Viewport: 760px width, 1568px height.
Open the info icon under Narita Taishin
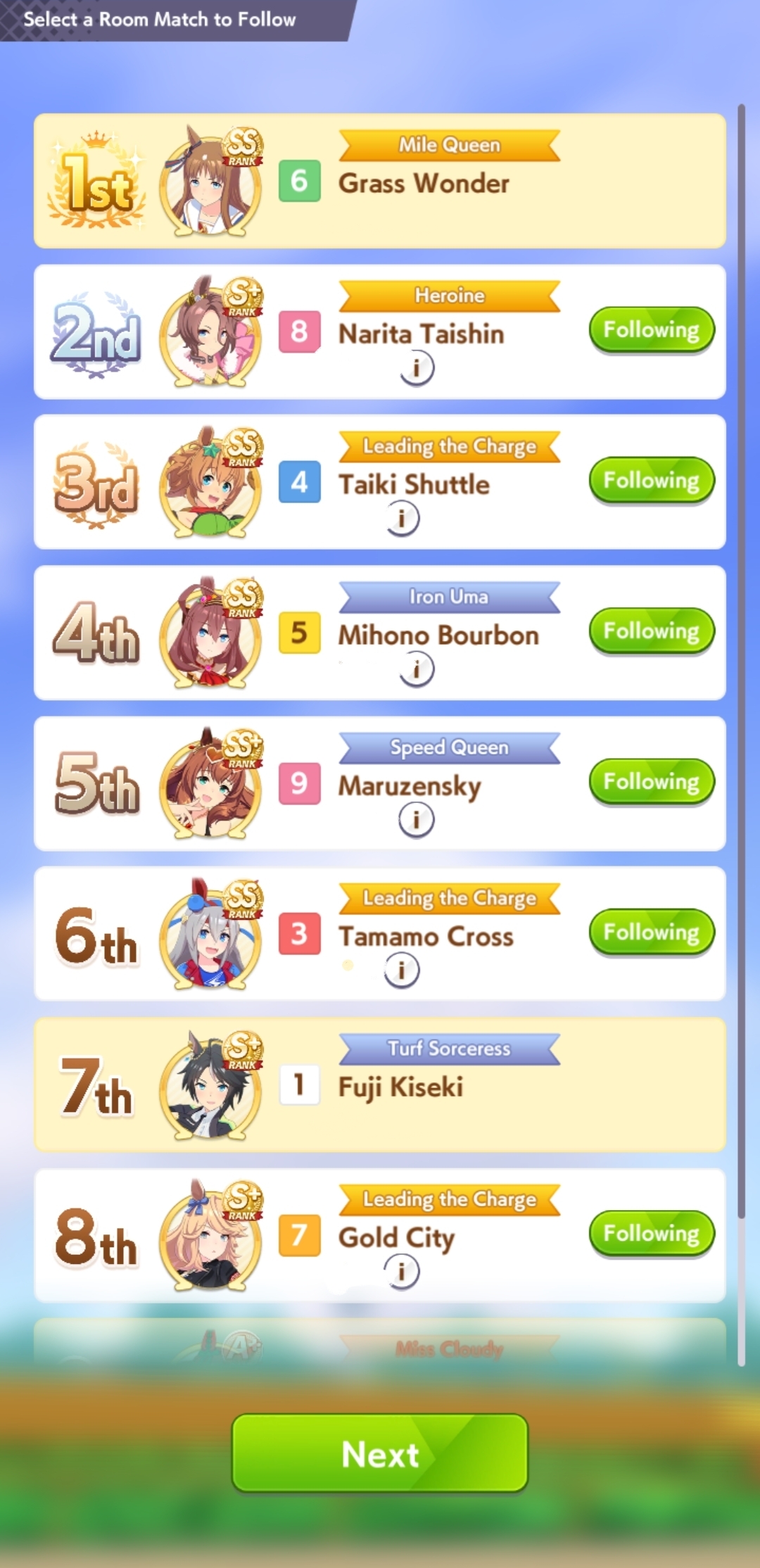417,368
